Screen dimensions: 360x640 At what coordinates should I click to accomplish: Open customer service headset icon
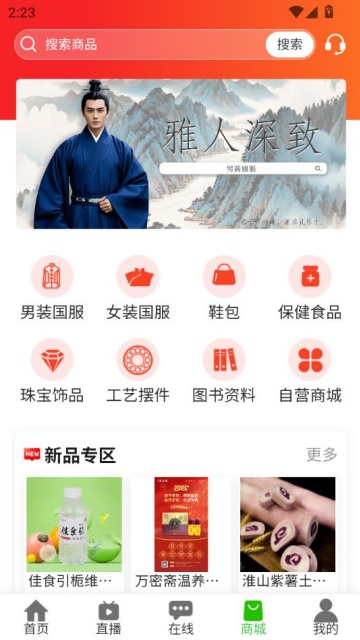(x=335, y=44)
